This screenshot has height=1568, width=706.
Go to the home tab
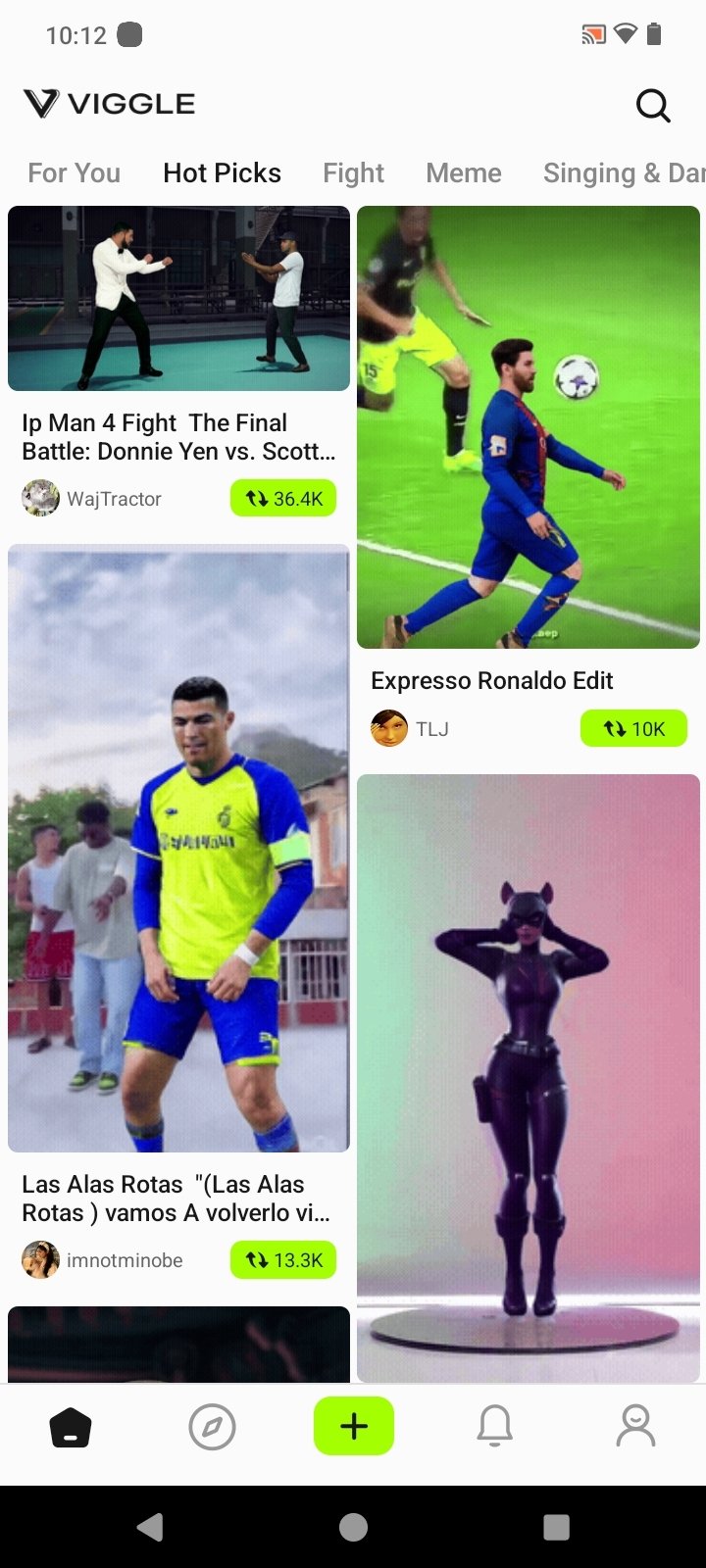coord(71,1427)
